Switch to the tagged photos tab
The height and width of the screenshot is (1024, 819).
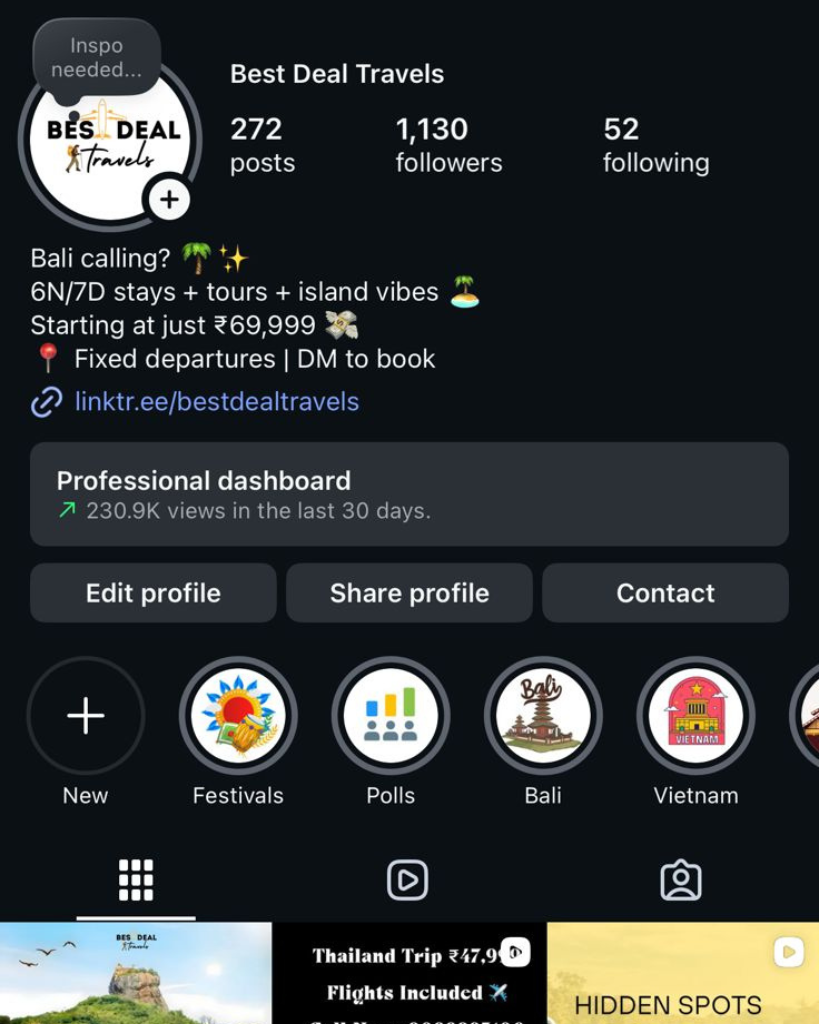pos(681,880)
